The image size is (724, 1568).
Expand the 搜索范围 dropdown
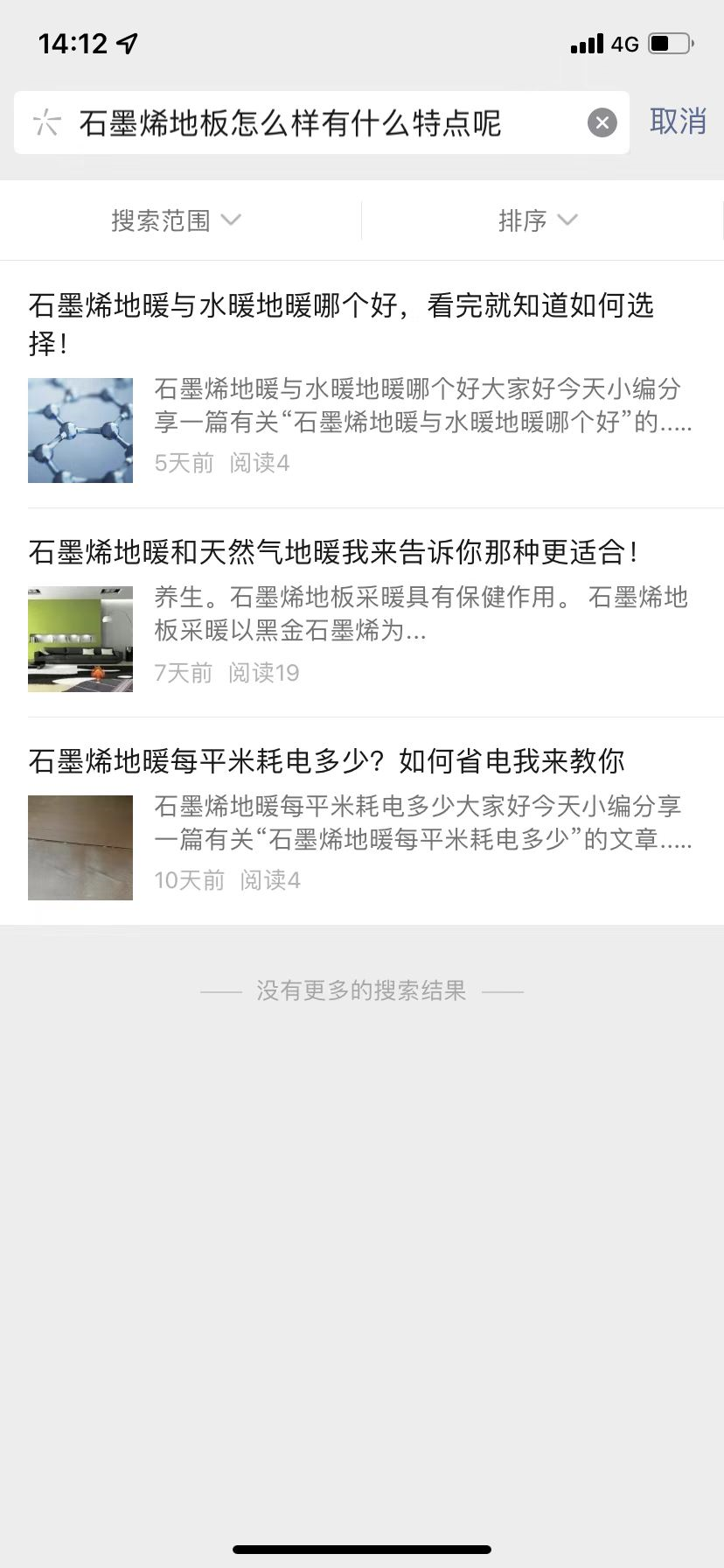click(176, 220)
